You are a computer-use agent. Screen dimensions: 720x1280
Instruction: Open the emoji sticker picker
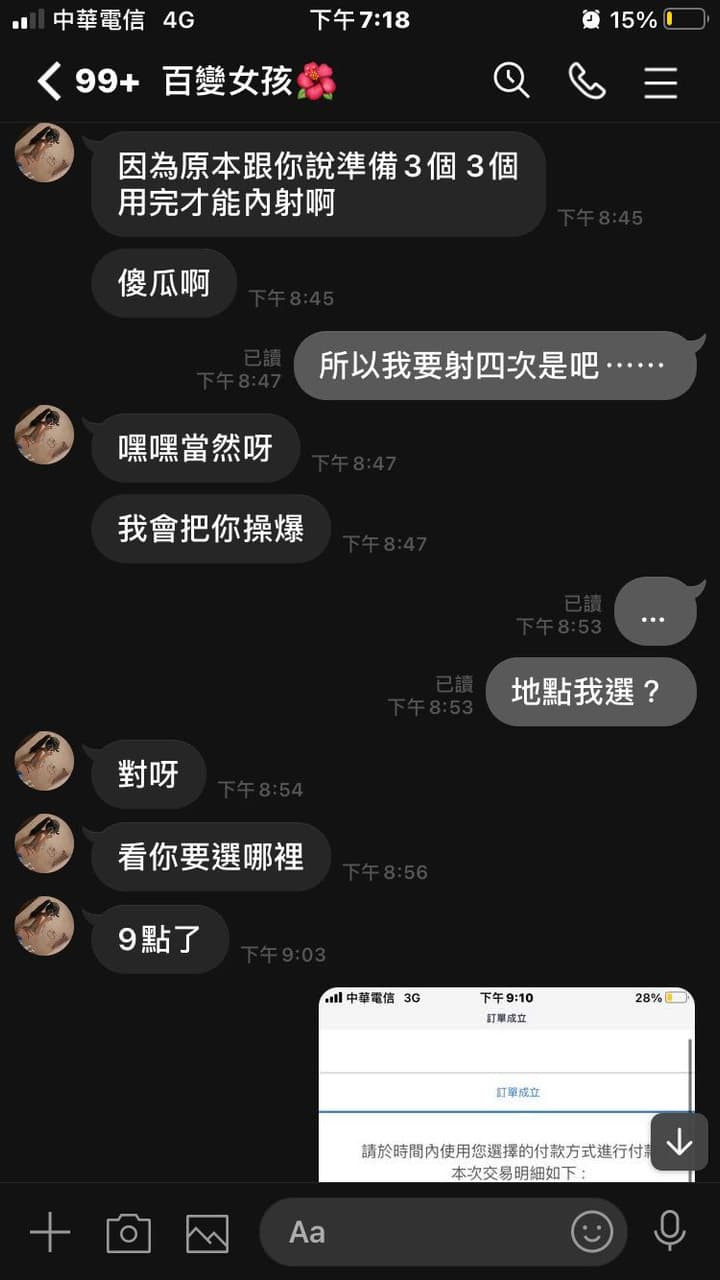pos(592,1232)
